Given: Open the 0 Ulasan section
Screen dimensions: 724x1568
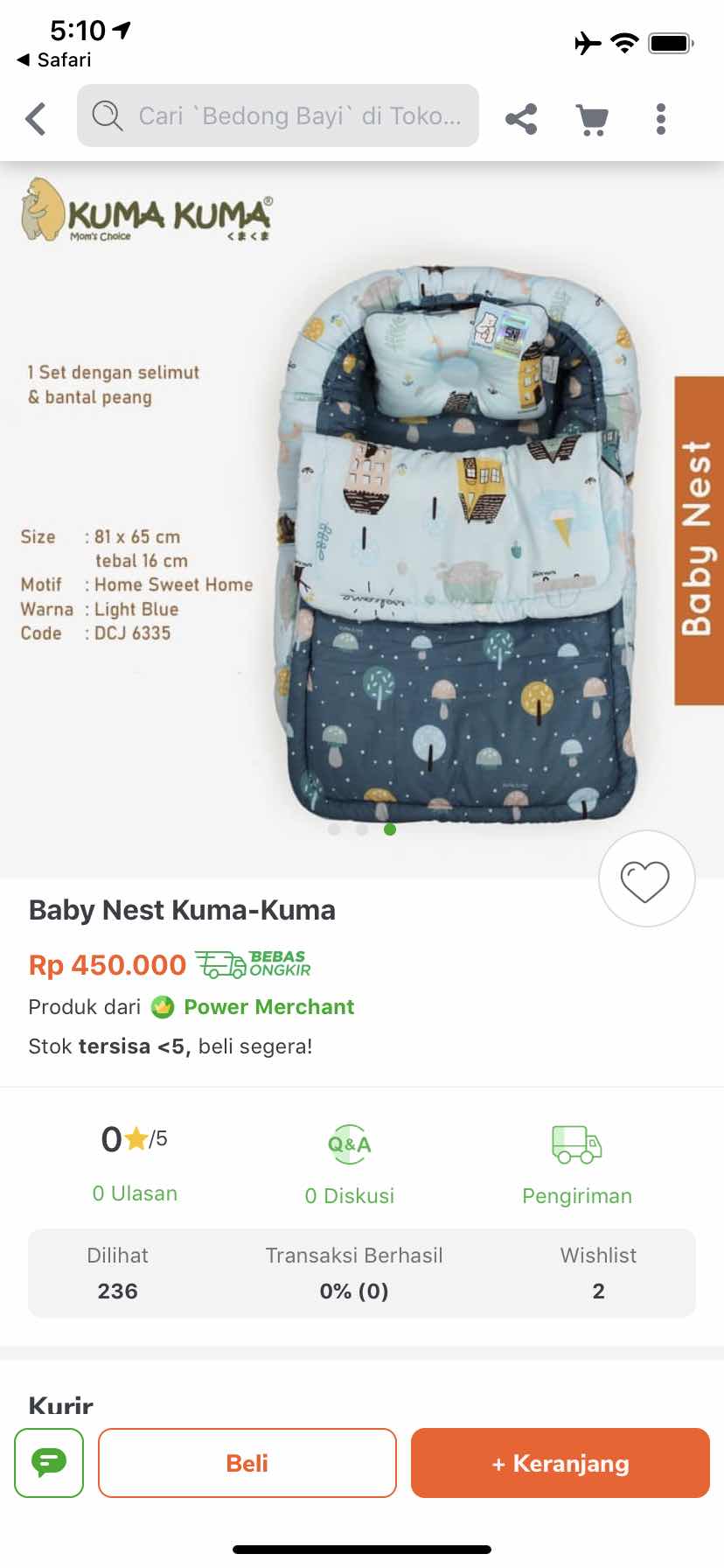Looking at the screenshot, I should coord(134,1193).
